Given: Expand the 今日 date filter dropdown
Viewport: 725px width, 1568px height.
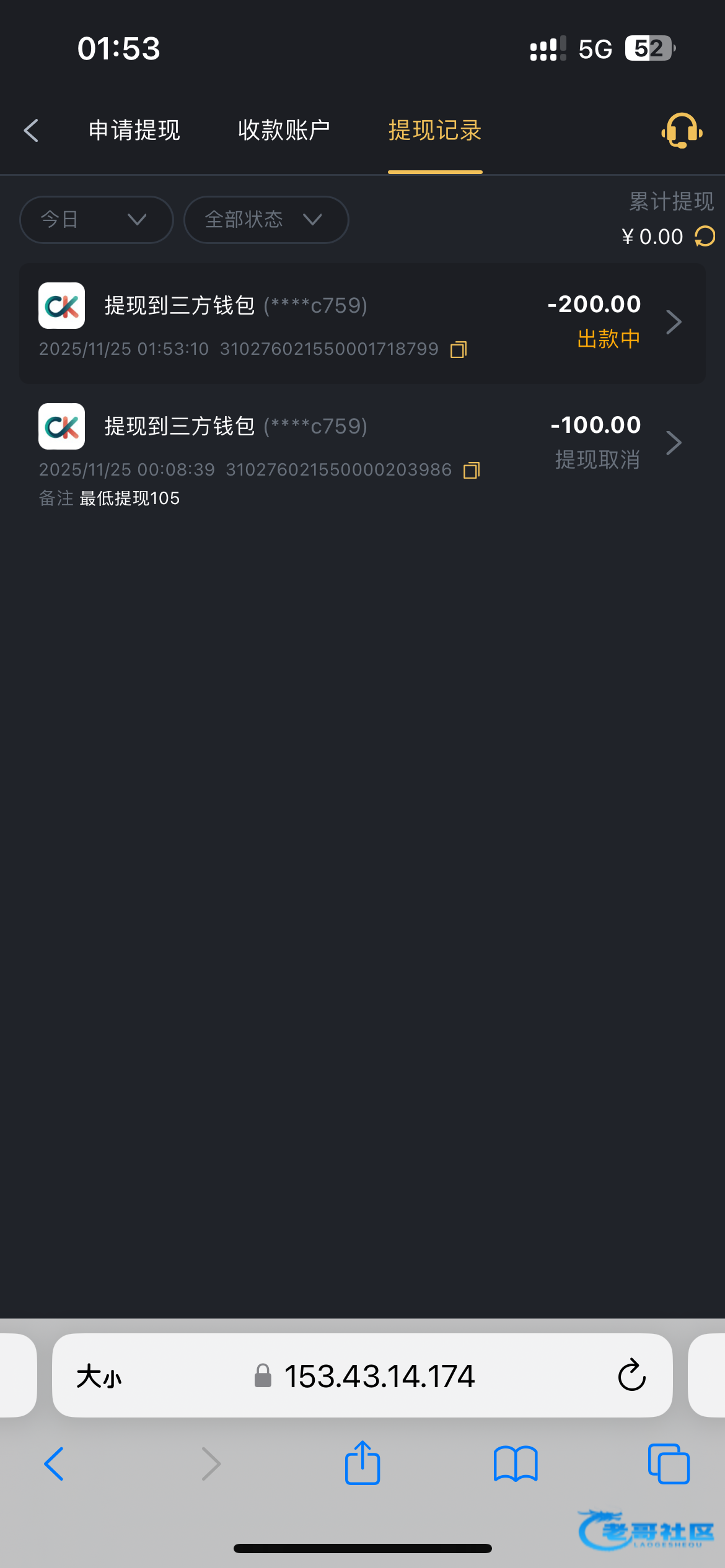Looking at the screenshot, I should pos(96,219).
